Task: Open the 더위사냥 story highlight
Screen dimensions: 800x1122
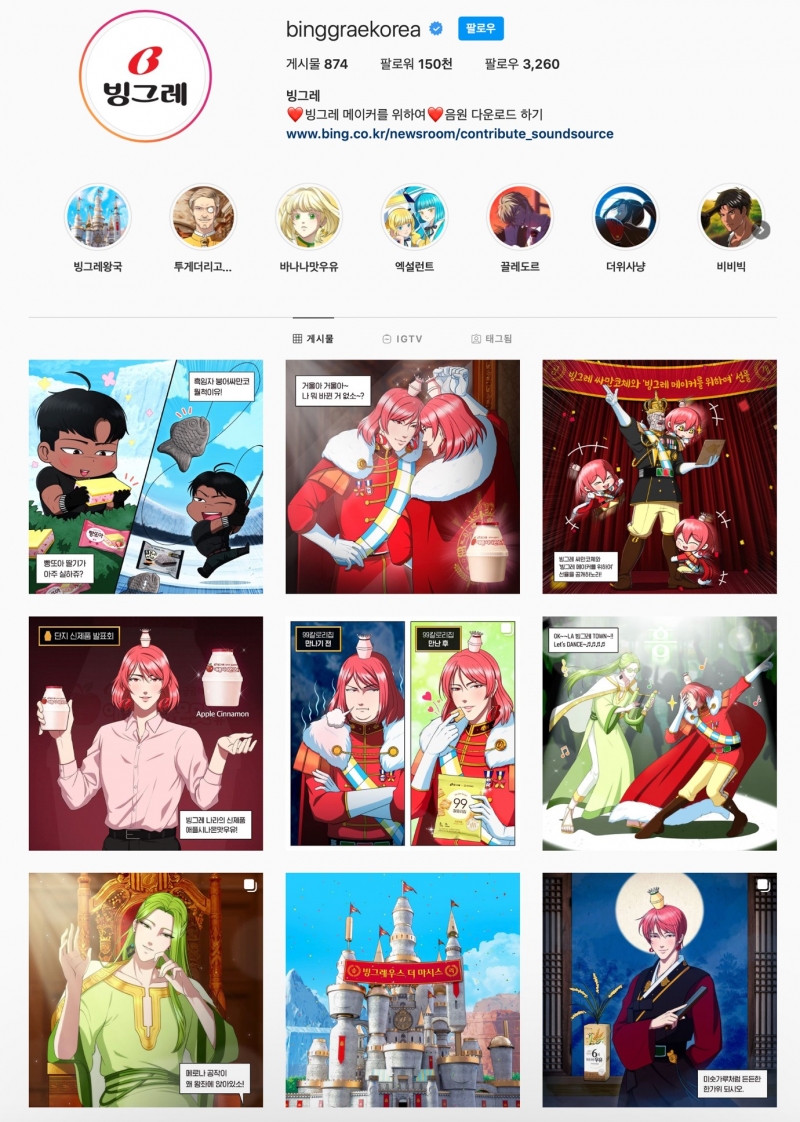Action: coord(626,218)
